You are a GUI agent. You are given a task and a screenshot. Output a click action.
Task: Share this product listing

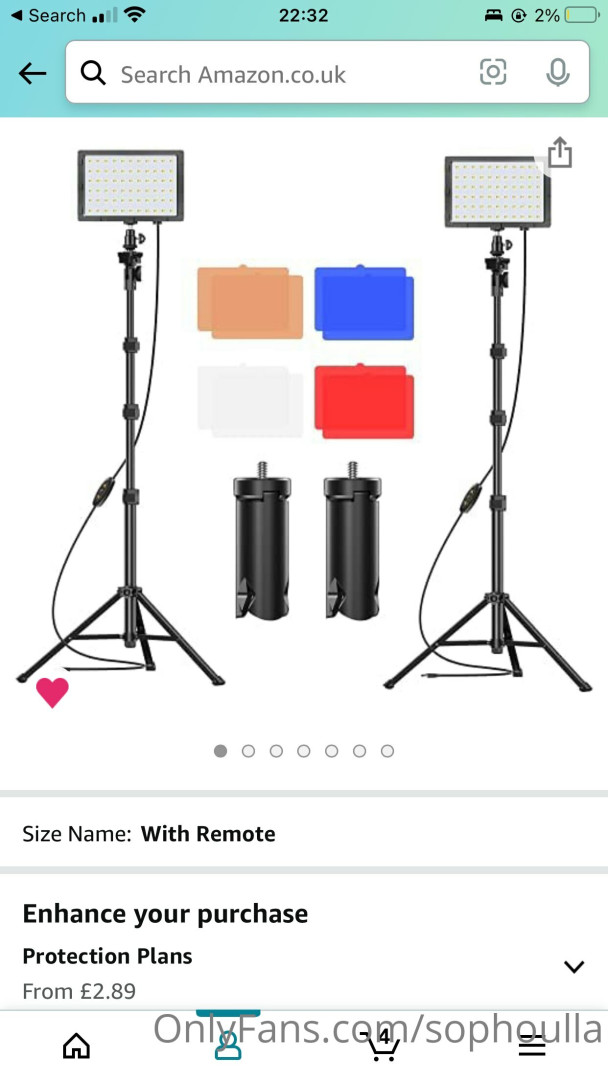[x=560, y=153]
